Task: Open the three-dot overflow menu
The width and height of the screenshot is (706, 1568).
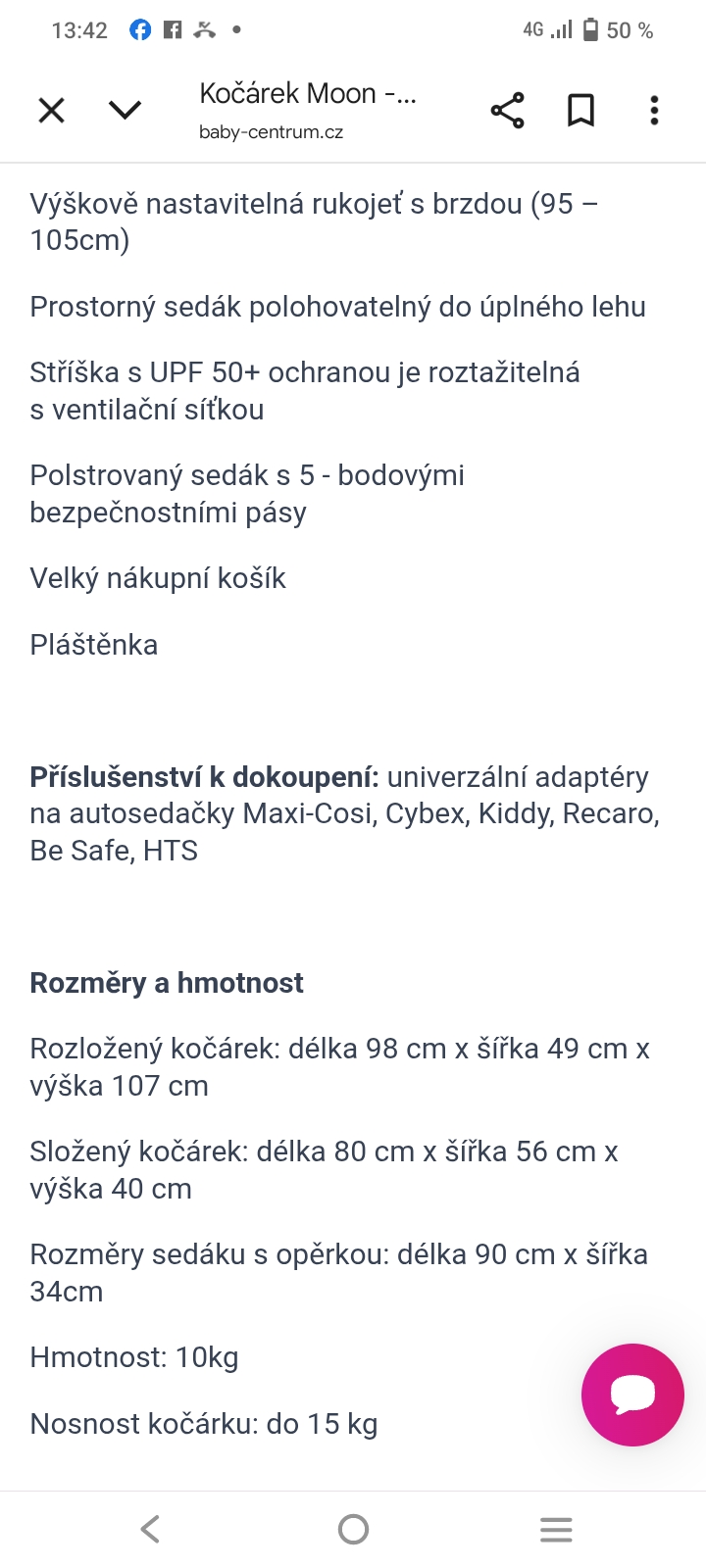Action: pos(654,111)
